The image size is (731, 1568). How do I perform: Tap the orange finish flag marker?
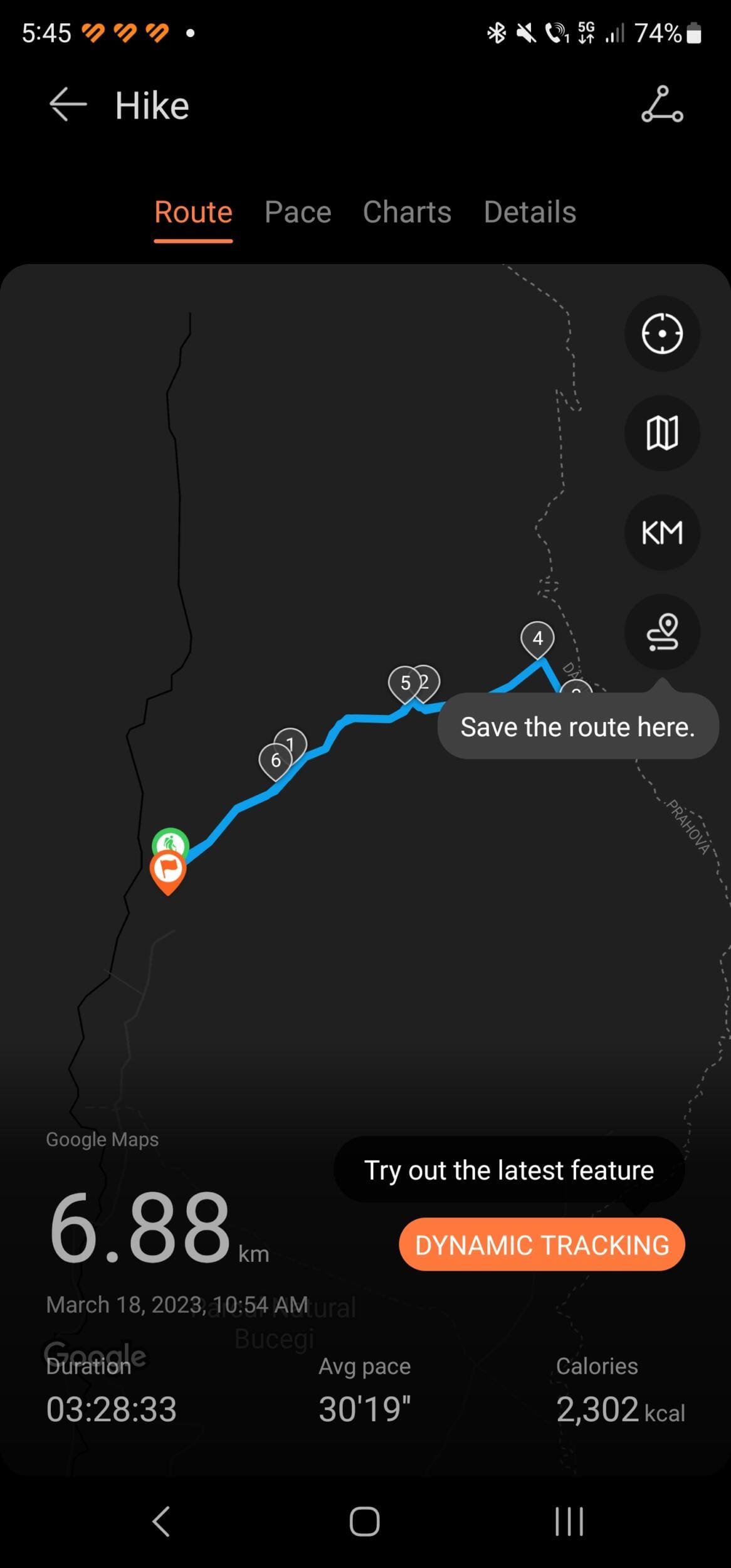[167, 870]
